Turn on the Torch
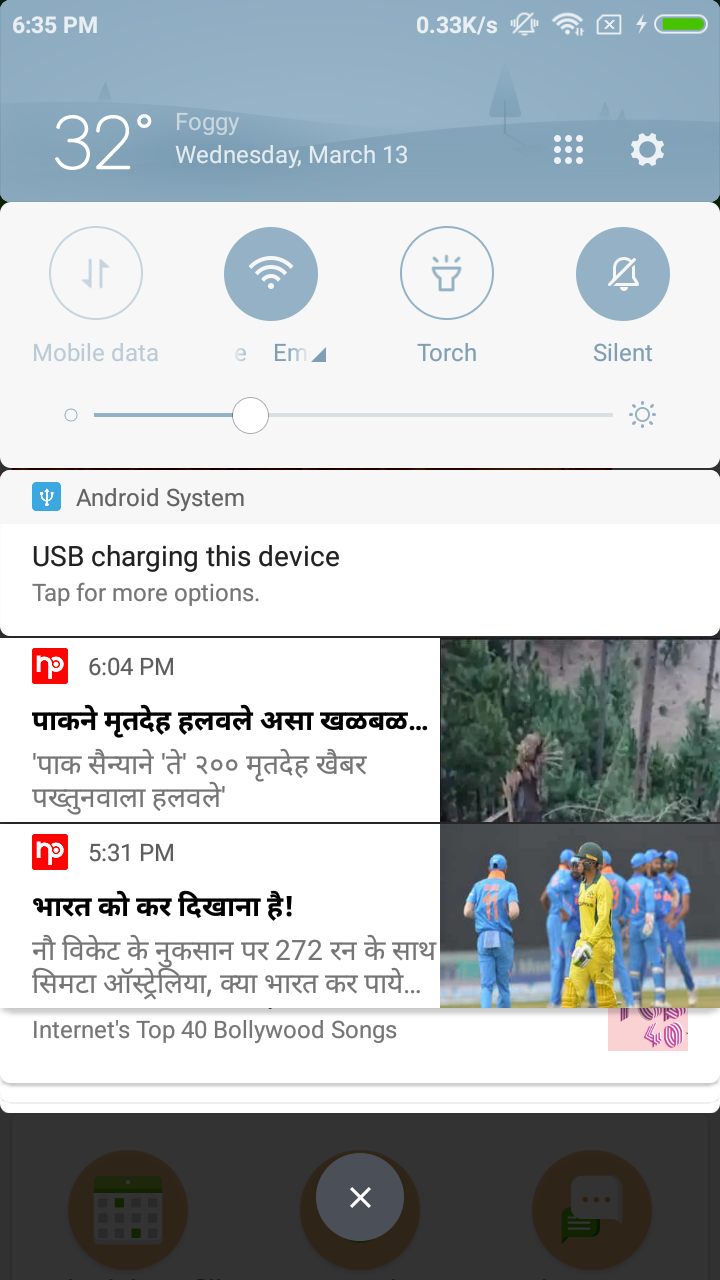The width and height of the screenshot is (720, 1280). [446, 274]
